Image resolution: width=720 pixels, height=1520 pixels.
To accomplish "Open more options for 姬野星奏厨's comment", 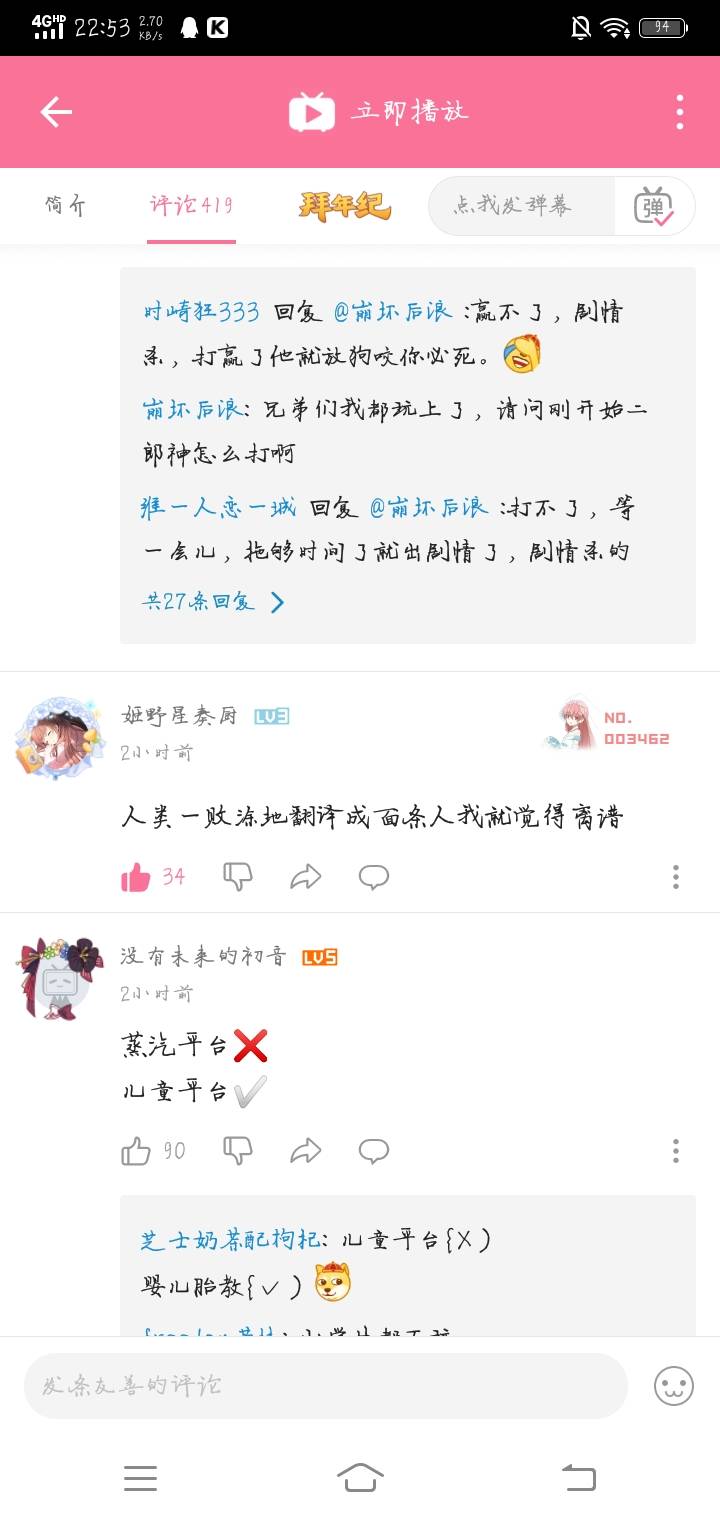I will pos(676,877).
